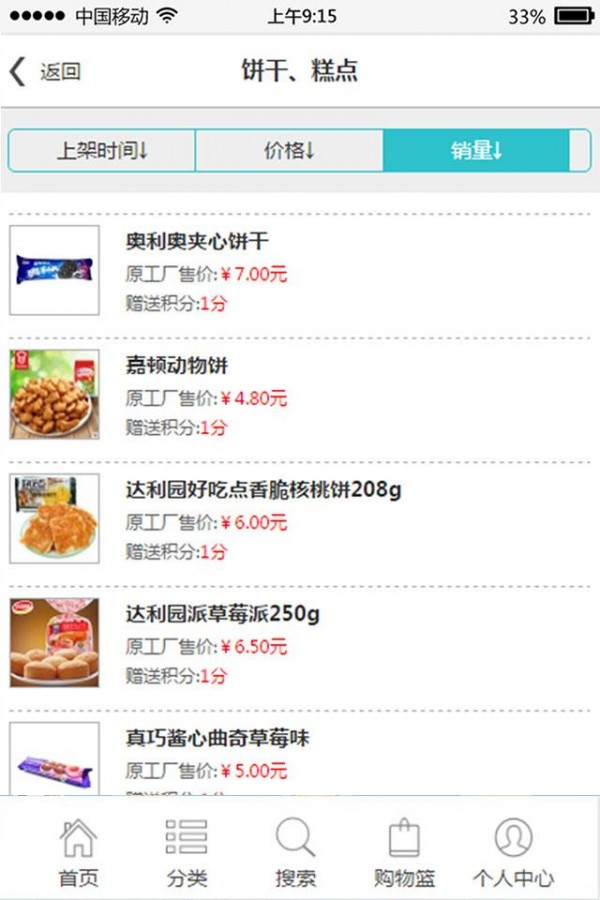View 嘉顿动物饼 details
Screen dimensions: 600x900
click(x=177, y=366)
